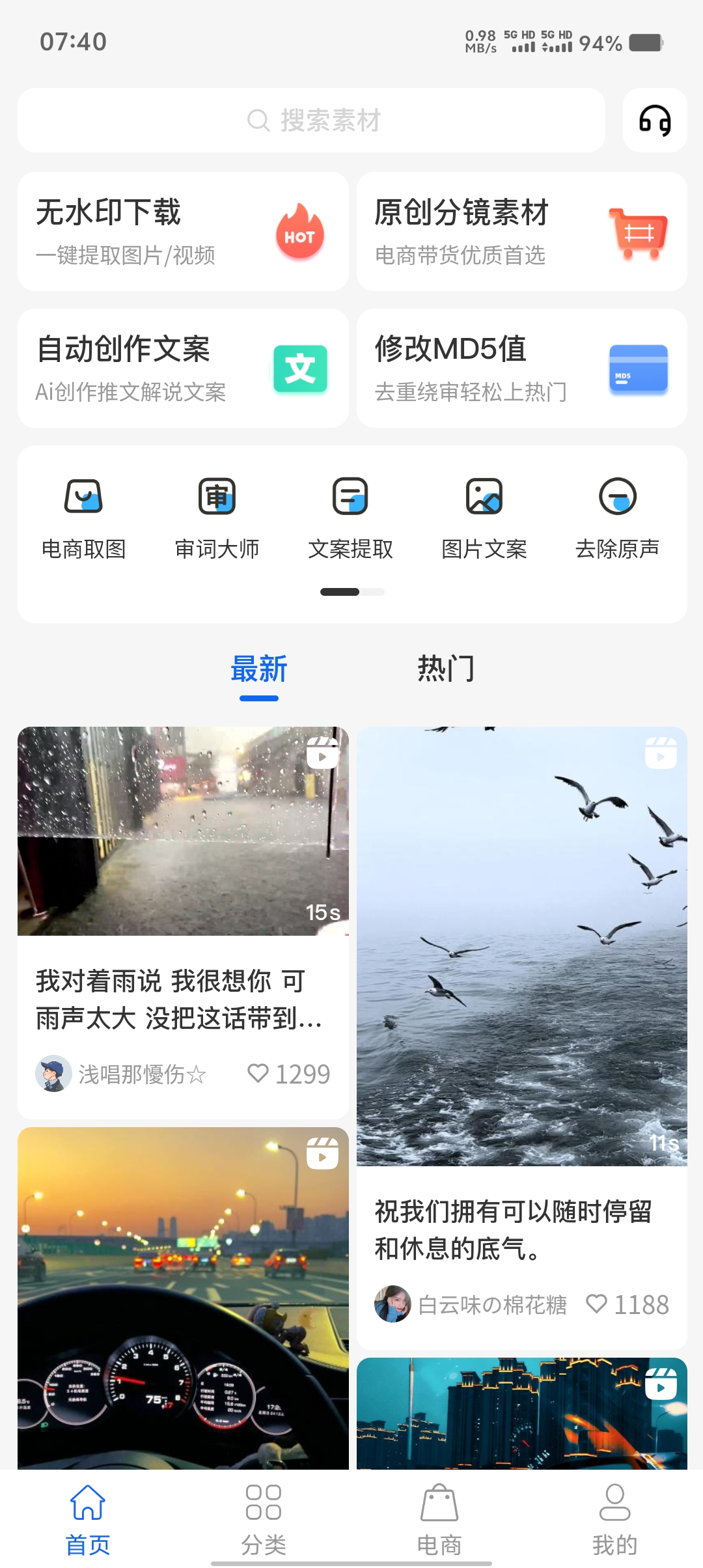703x1568 pixels.
Task: Open customer service headset icon
Action: 654,120
